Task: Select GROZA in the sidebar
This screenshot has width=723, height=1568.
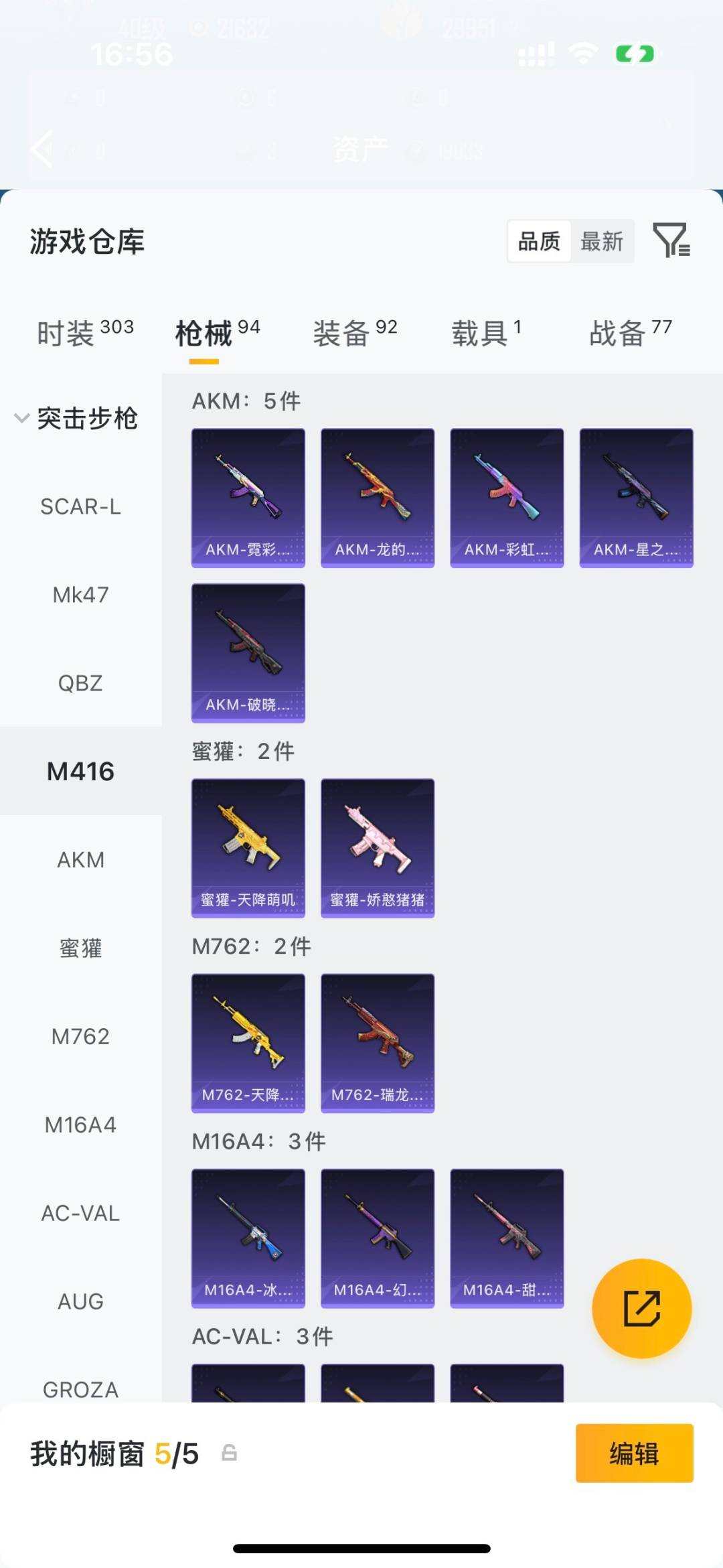Action: click(x=80, y=1389)
